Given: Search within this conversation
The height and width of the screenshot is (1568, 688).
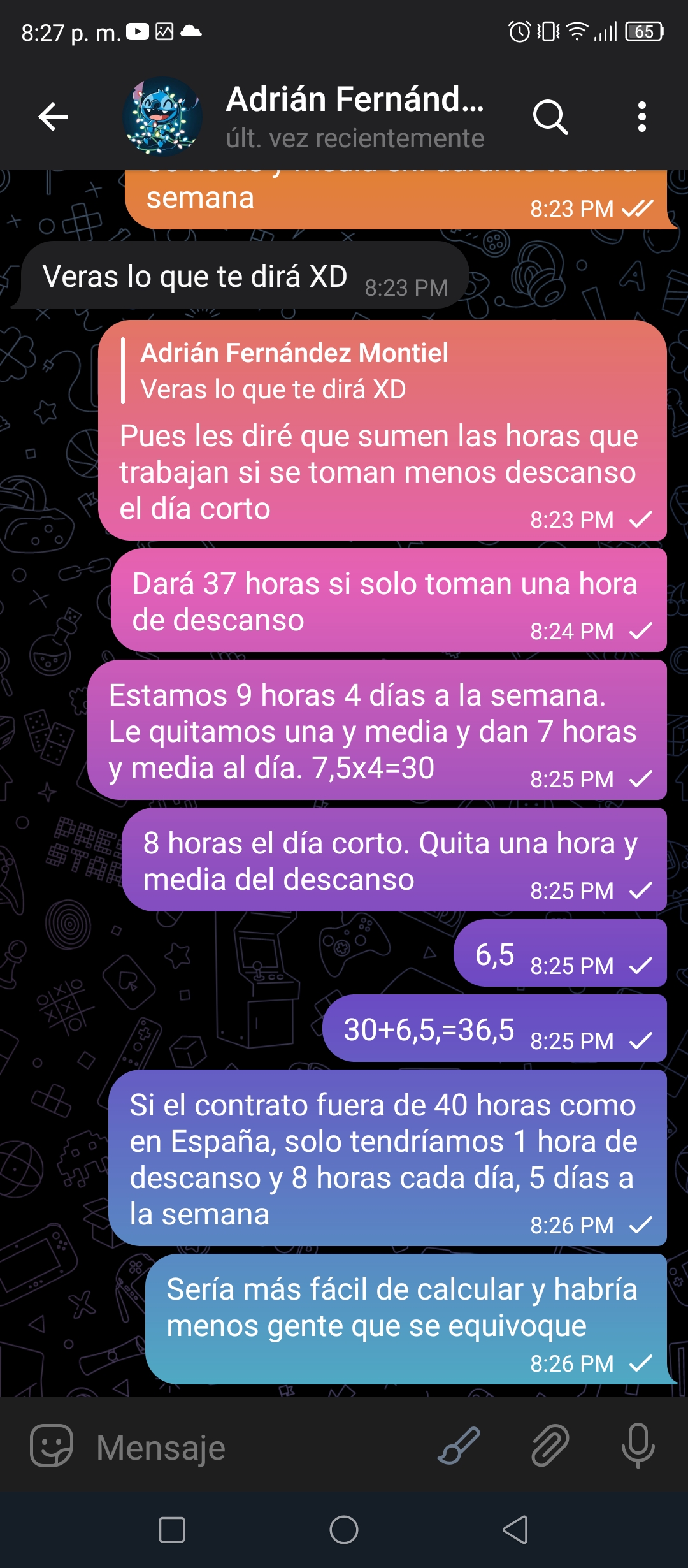Looking at the screenshot, I should 550,117.
